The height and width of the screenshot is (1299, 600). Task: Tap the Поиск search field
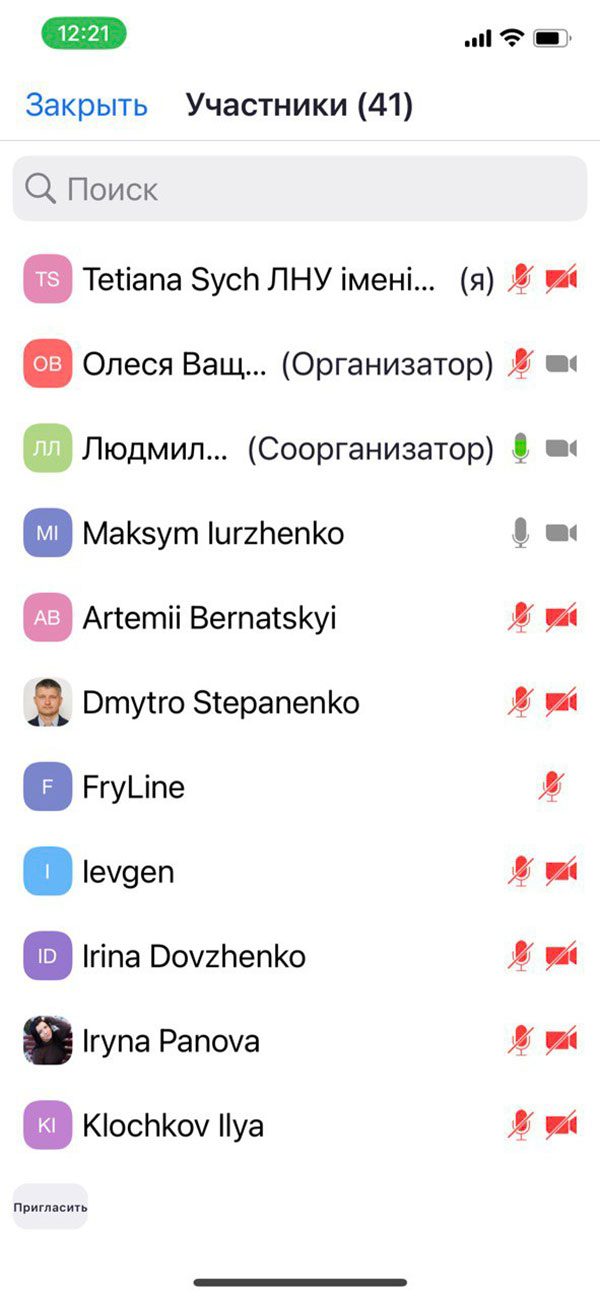[300, 189]
